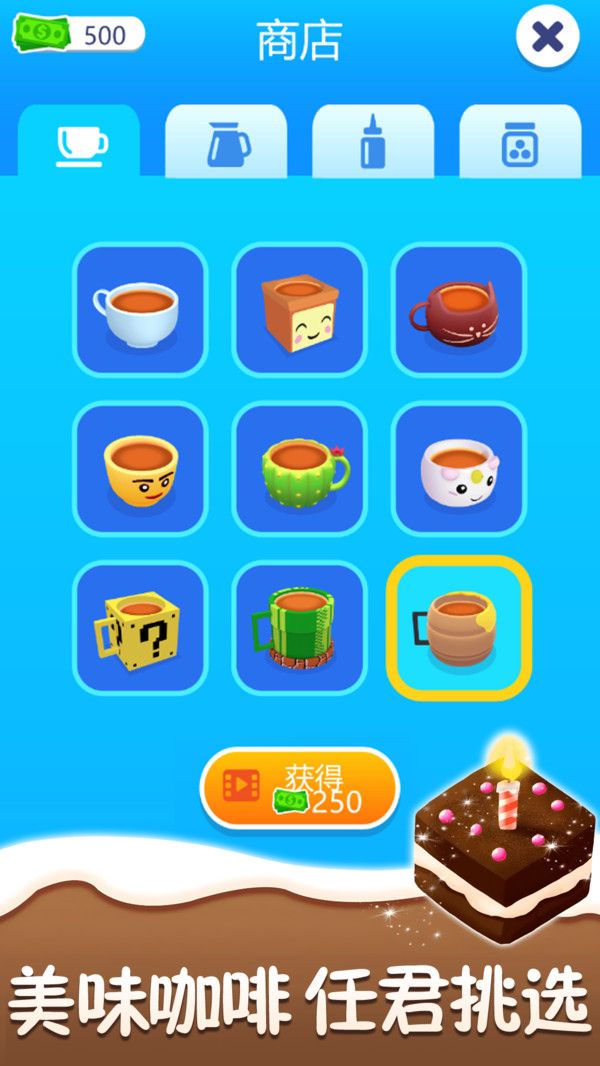Screen dimensions: 600x1066
Task: Choose the green pixel pipe mug
Action: coord(299,628)
